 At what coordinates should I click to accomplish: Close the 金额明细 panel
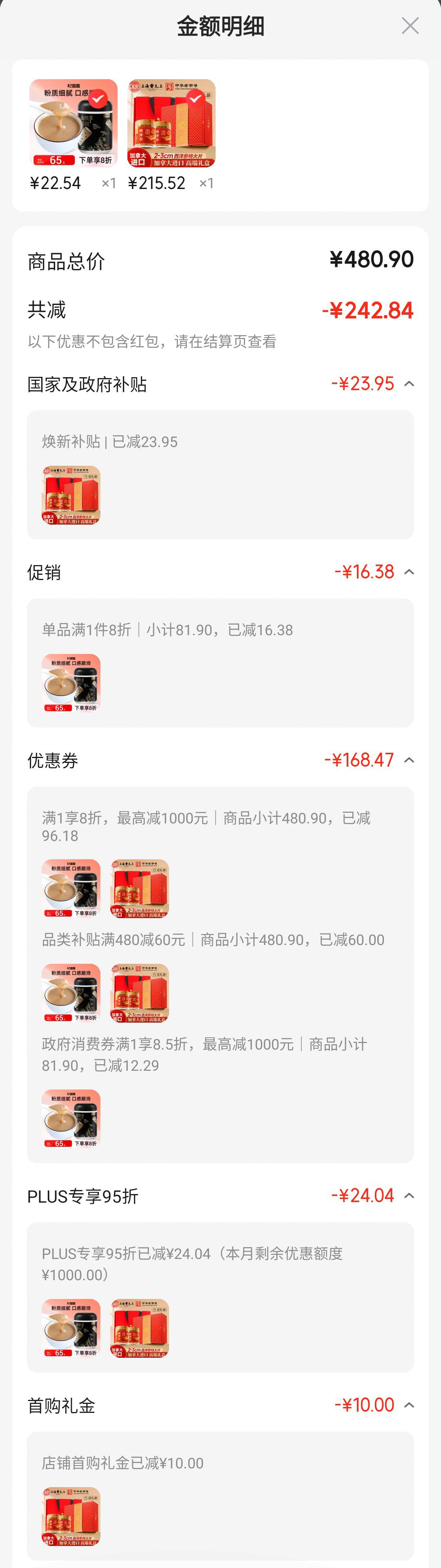[x=410, y=26]
